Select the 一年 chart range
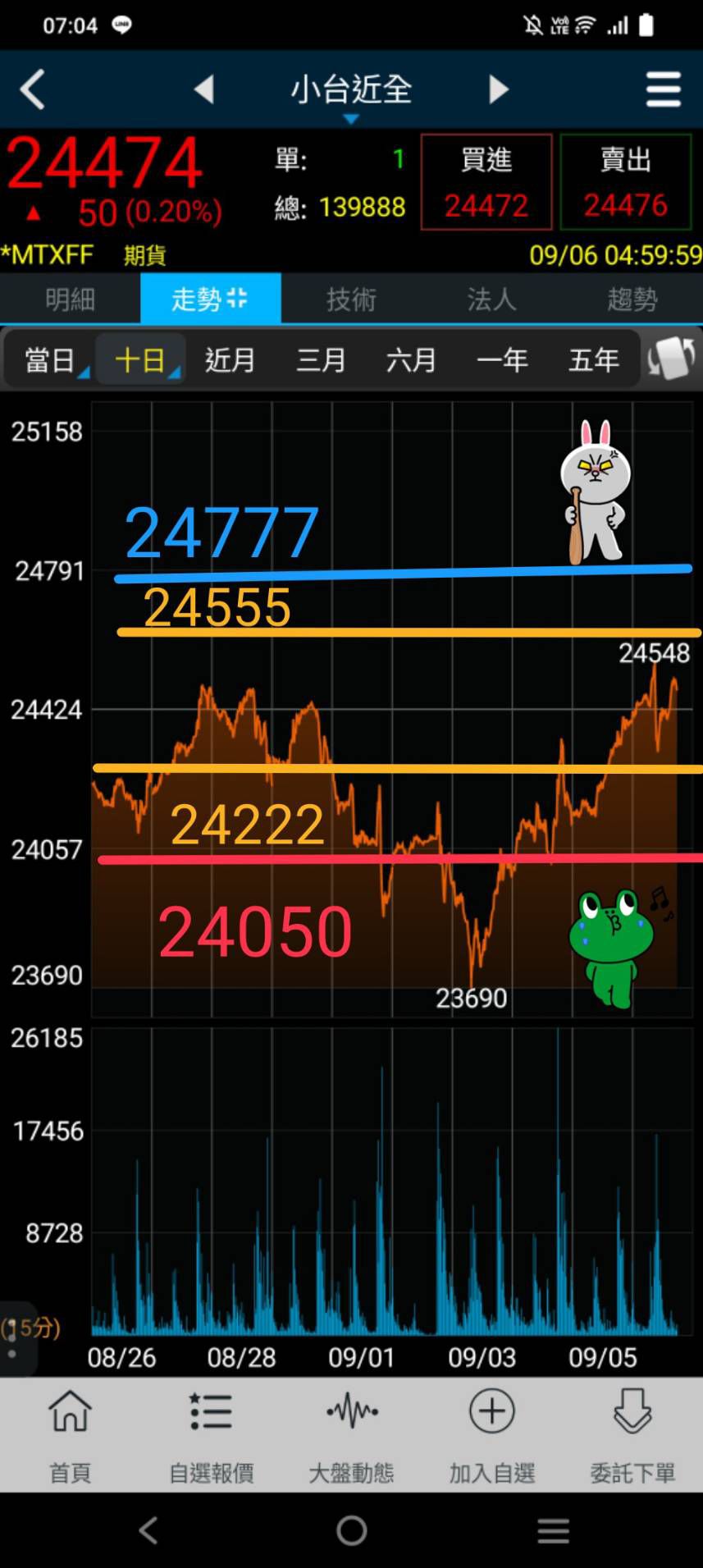 click(502, 360)
